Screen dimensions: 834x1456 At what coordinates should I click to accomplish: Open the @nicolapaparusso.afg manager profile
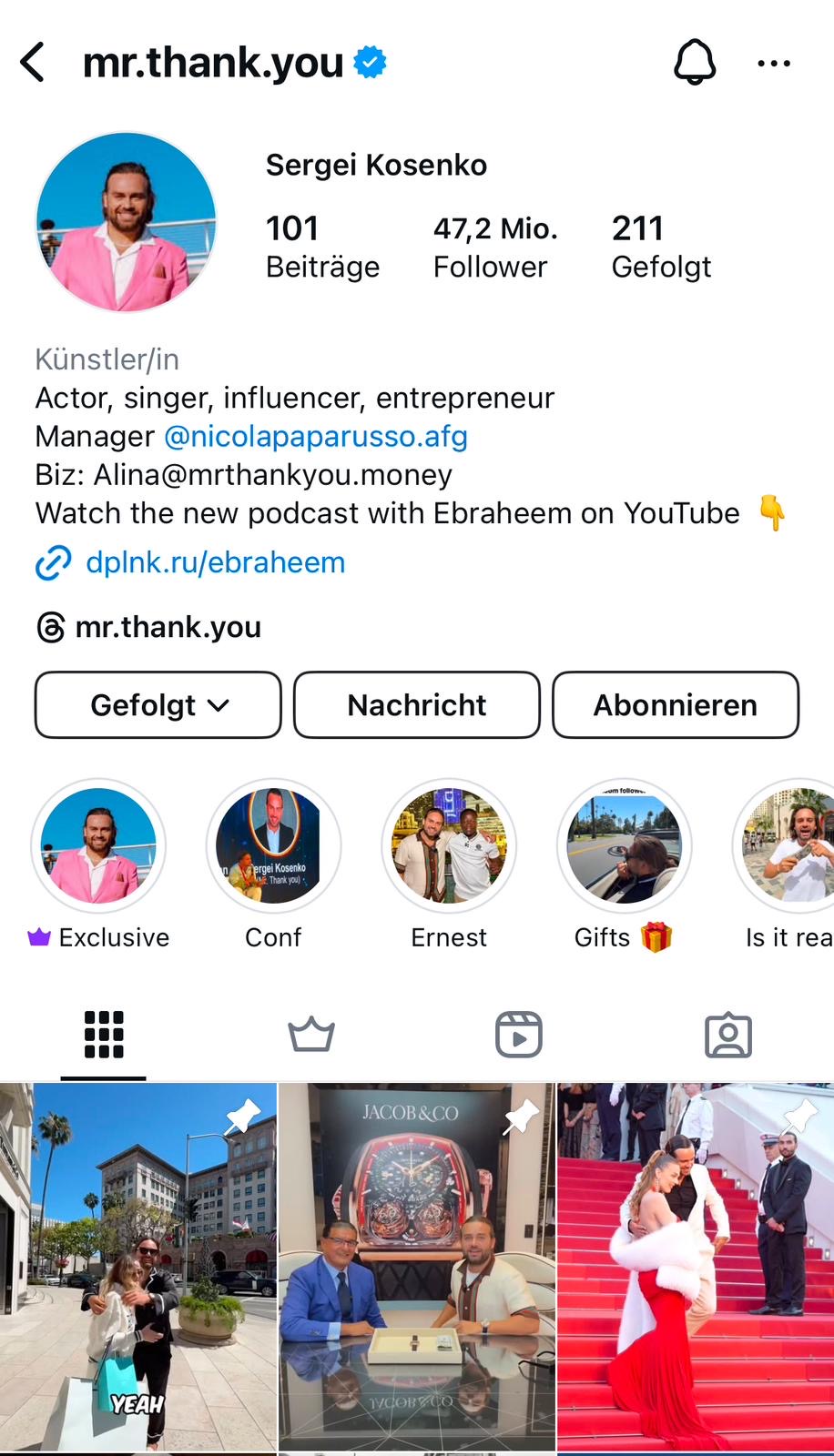coord(315,437)
